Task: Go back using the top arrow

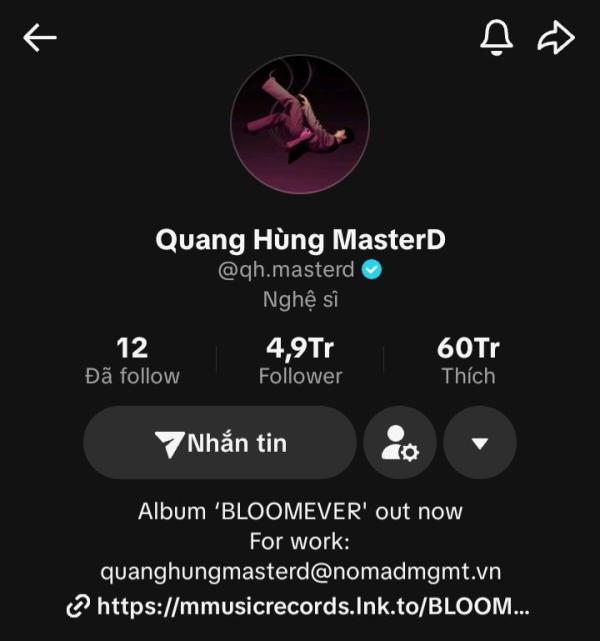Action: point(40,38)
